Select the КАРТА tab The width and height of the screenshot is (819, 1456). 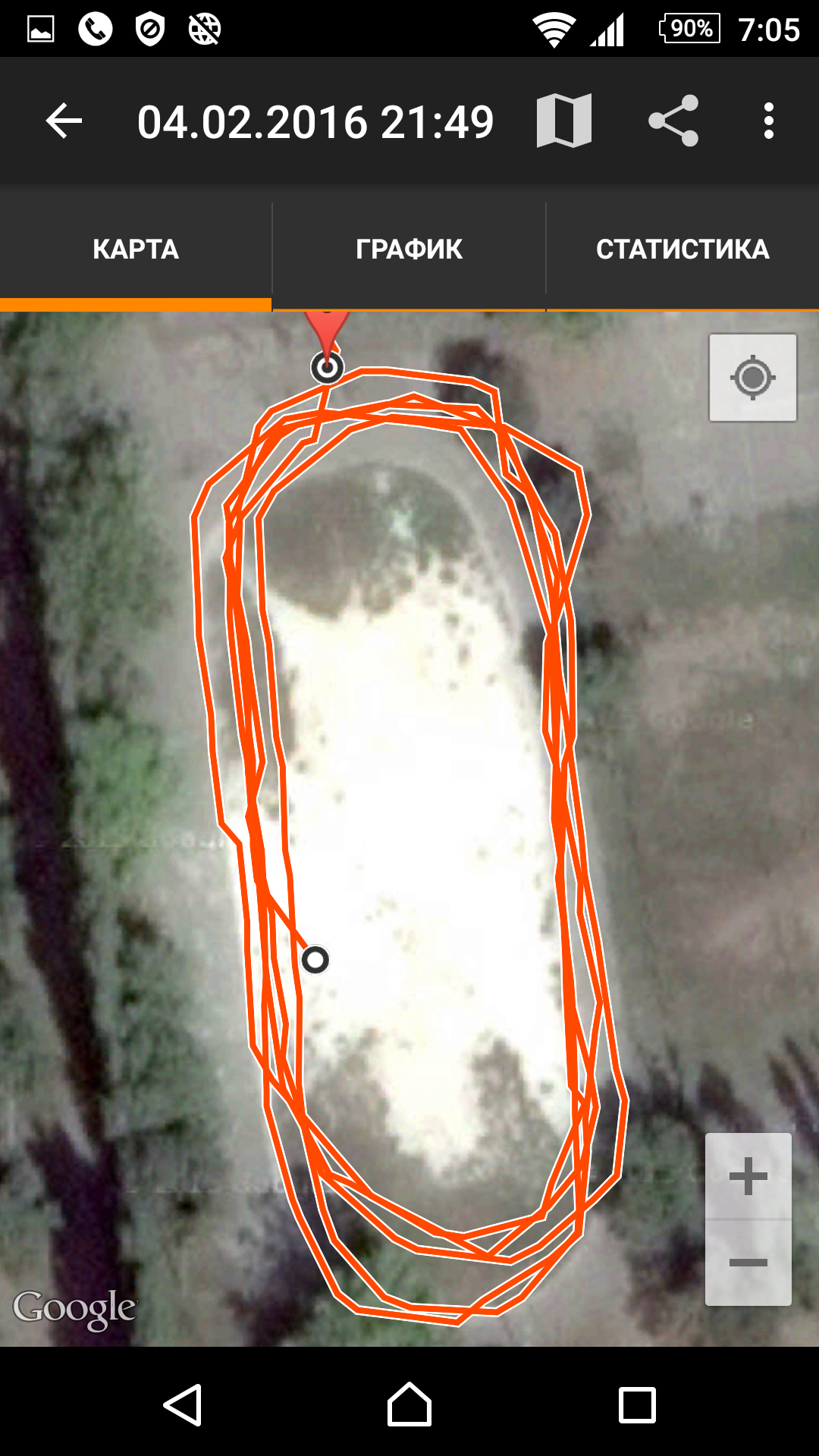(136, 249)
